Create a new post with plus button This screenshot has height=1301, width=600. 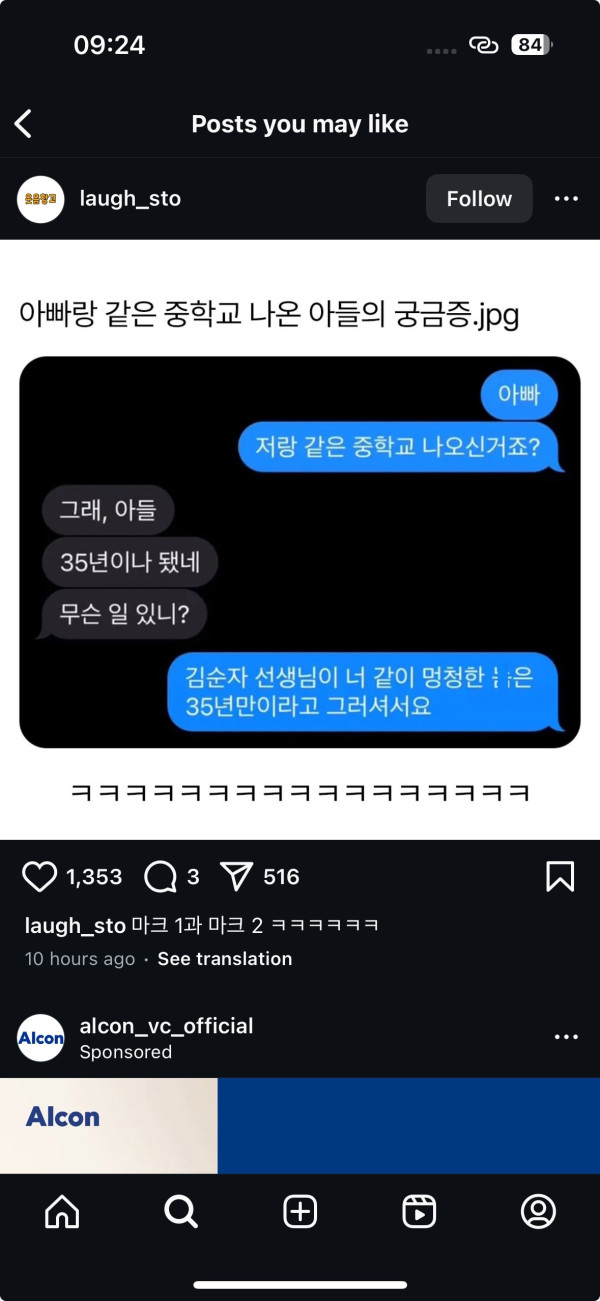pyautogui.click(x=300, y=1212)
